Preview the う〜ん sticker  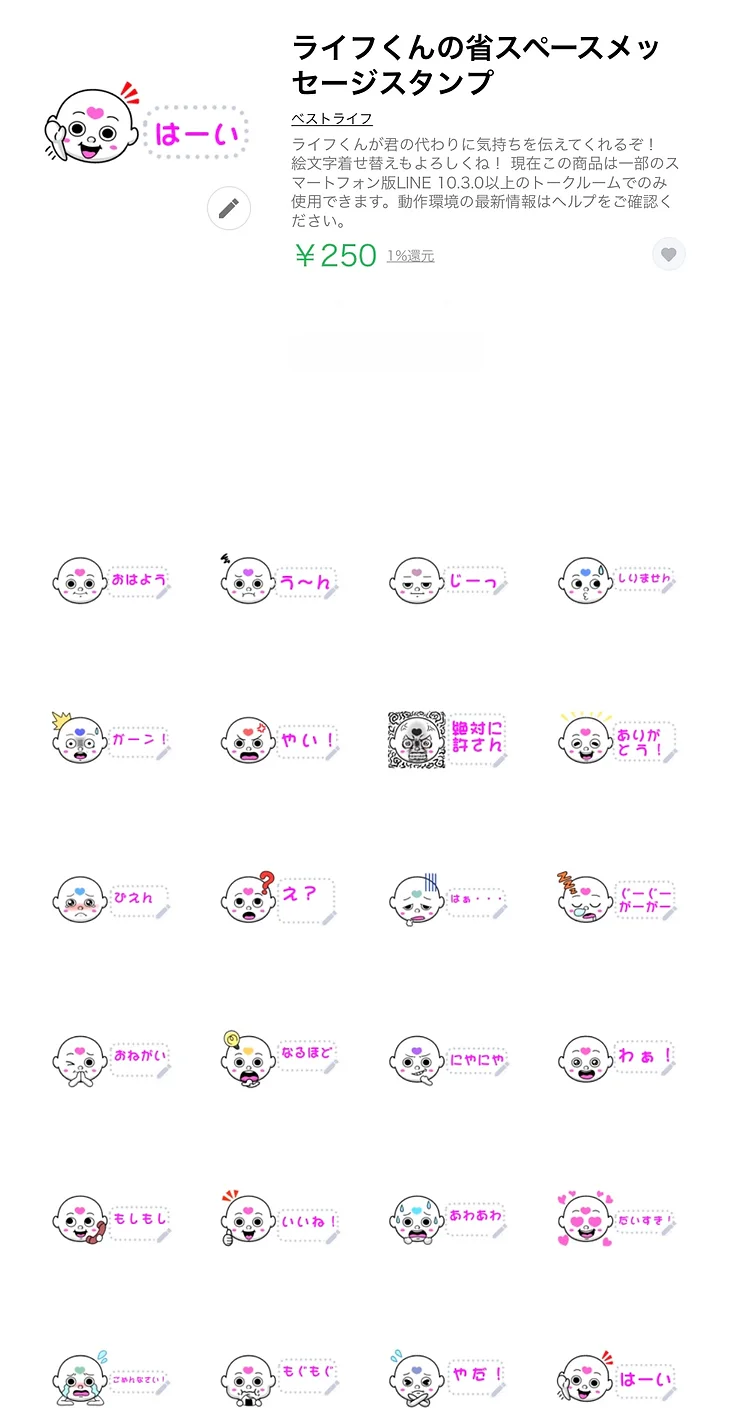click(x=279, y=579)
